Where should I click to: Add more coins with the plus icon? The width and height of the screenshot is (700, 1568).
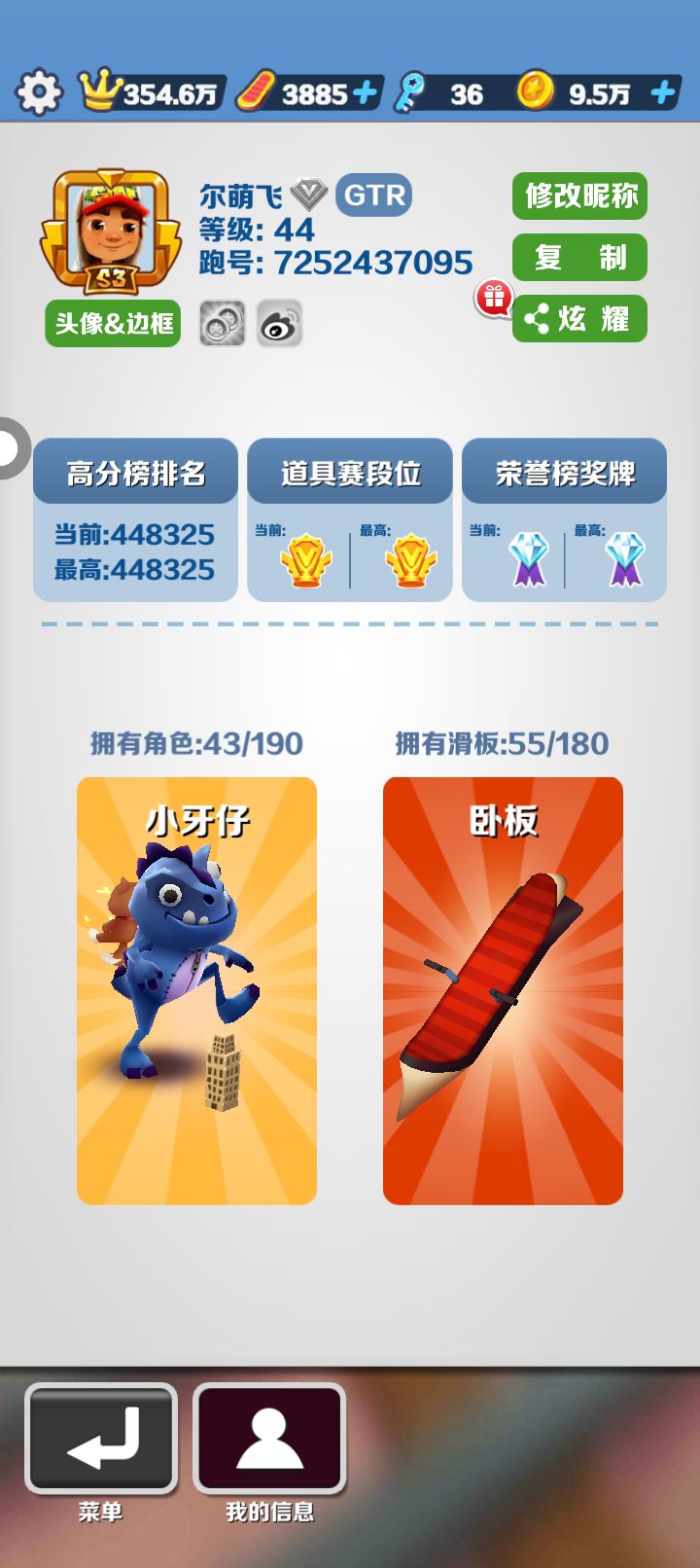[663, 93]
